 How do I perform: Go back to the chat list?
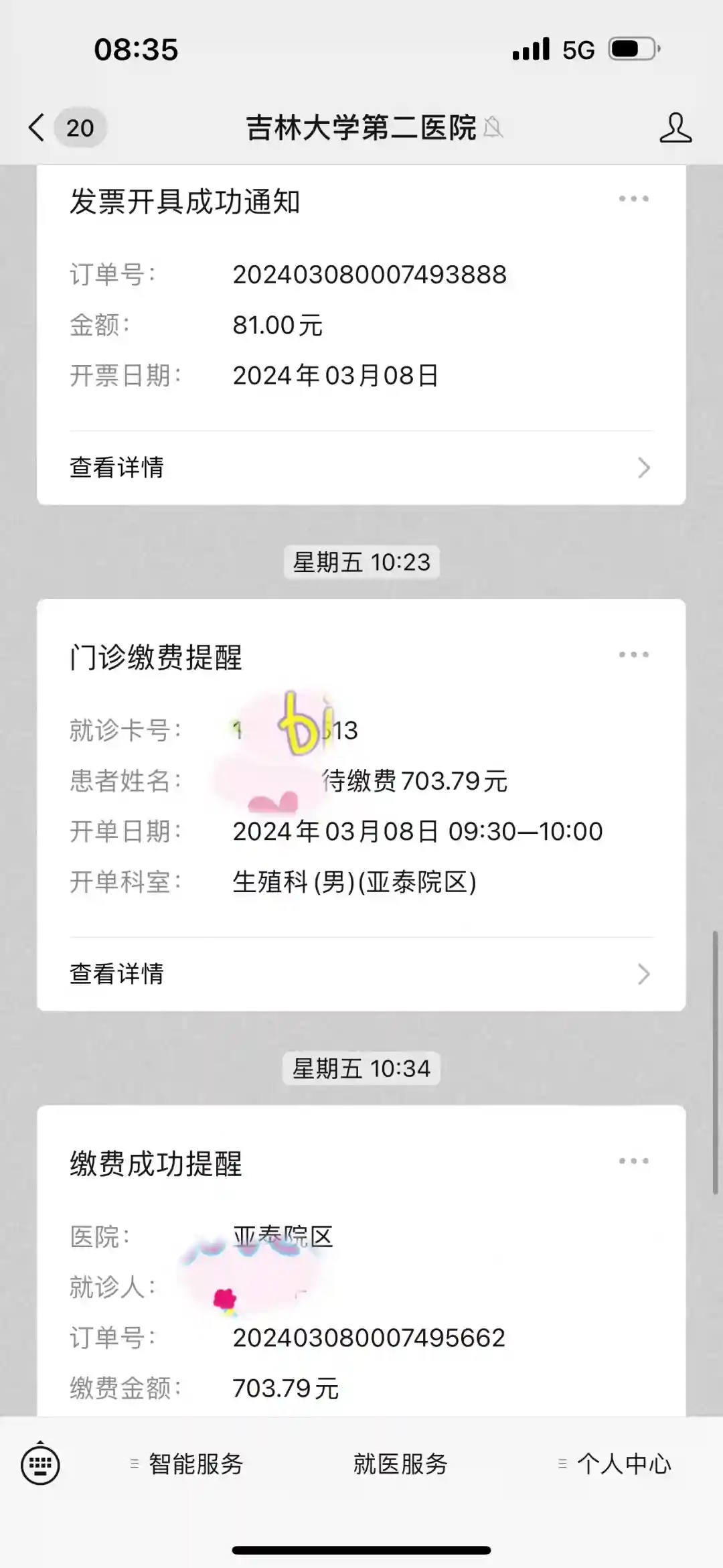coord(37,127)
